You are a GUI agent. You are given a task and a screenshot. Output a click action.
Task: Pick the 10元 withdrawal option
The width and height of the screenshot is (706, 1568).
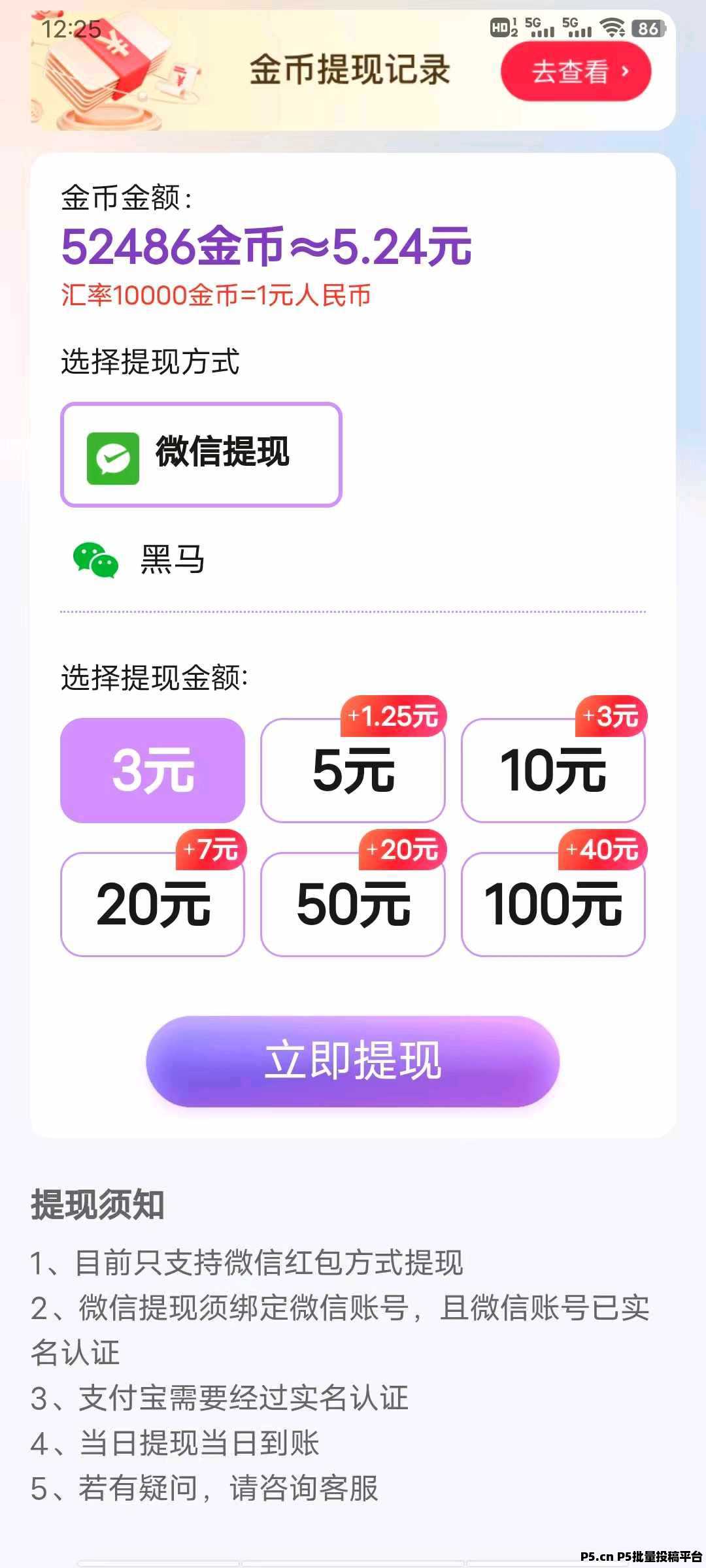click(553, 771)
